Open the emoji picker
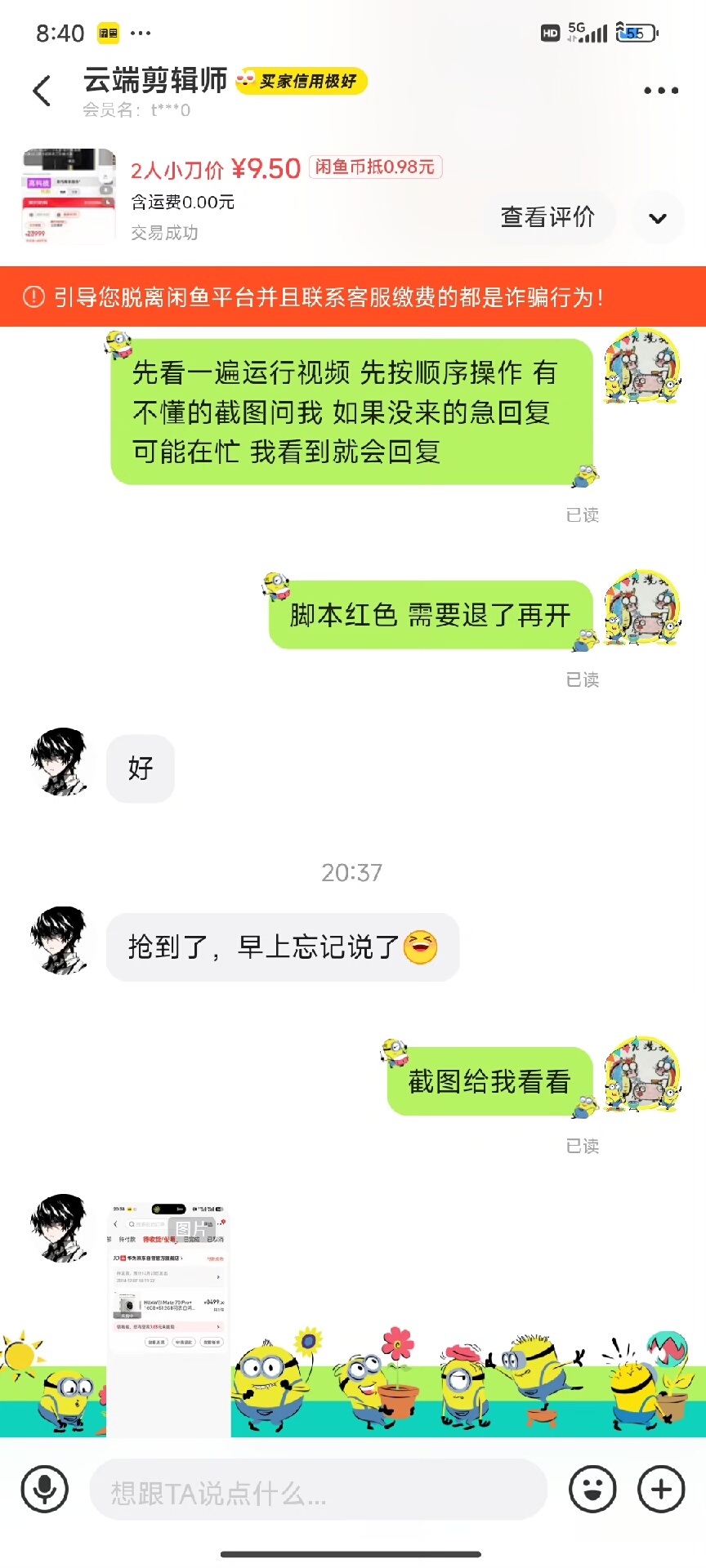Viewport: 706px width, 1568px height. click(592, 1490)
